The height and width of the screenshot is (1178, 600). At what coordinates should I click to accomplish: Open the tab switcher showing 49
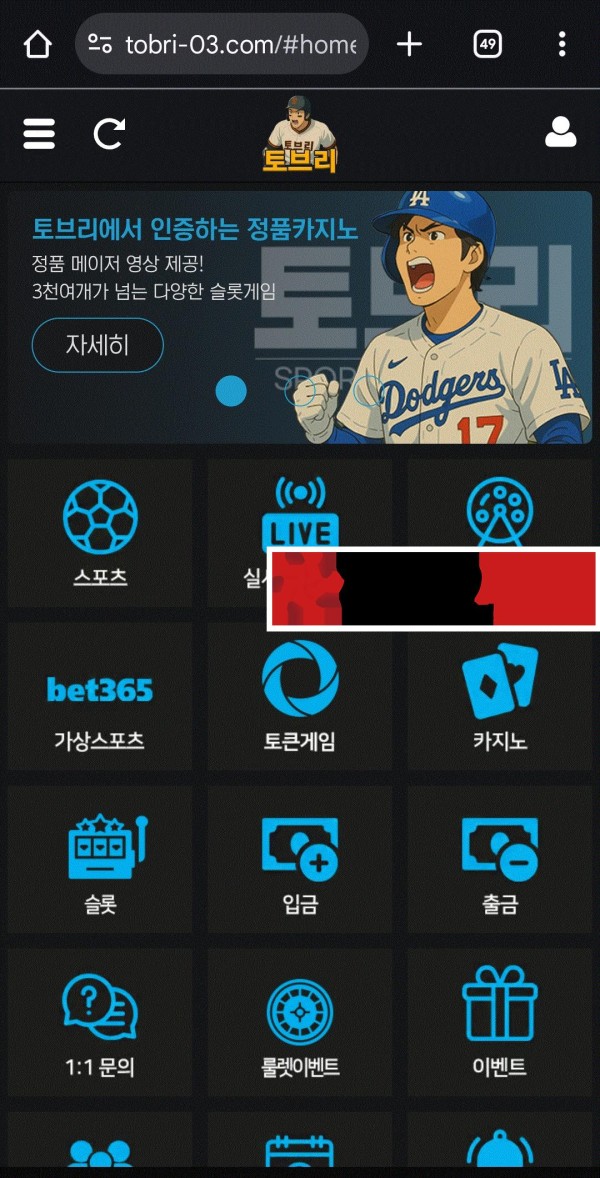(487, 44)
